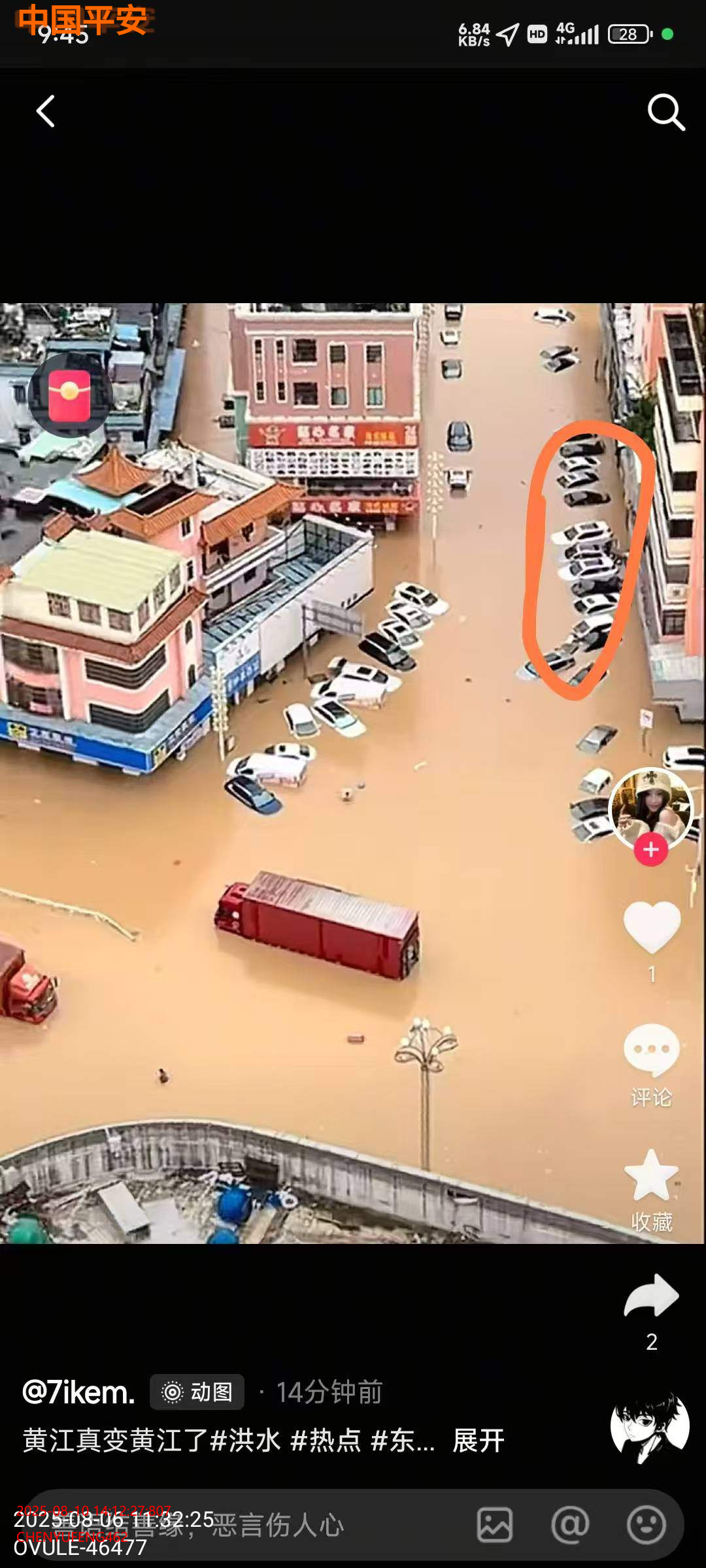Attach an image to the comment

(495, 1526)
